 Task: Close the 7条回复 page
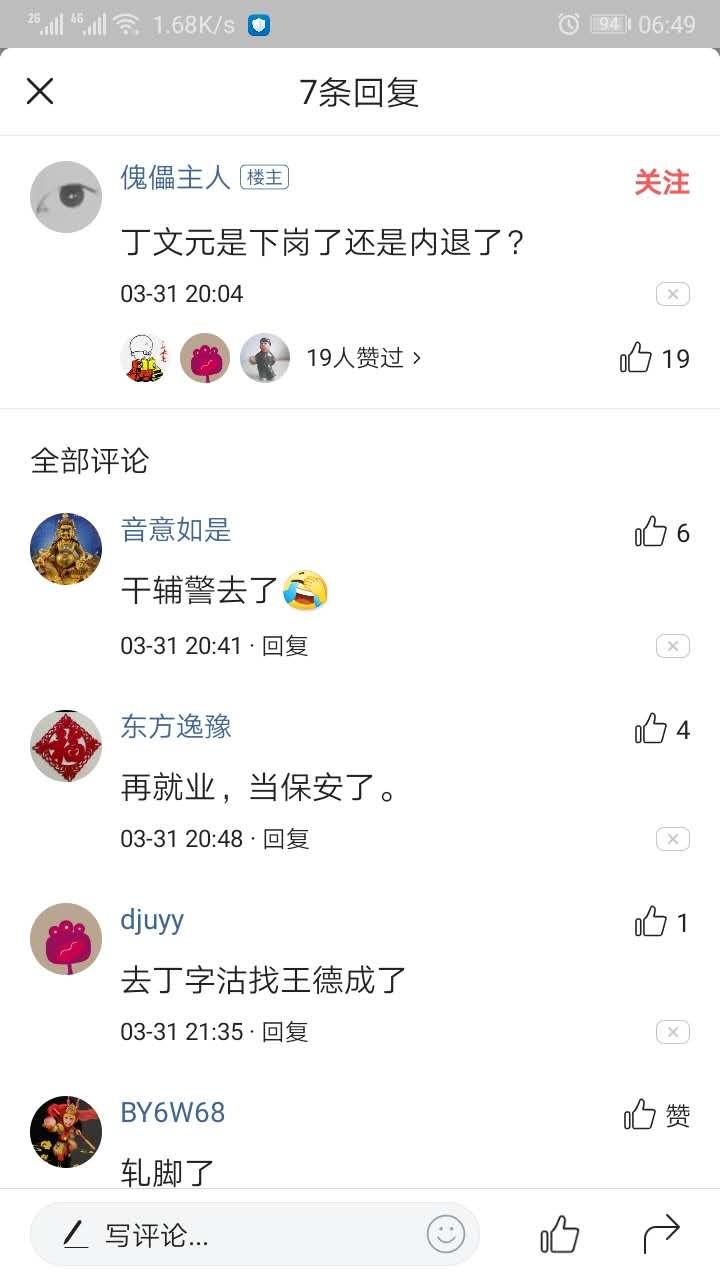point(39,91)
